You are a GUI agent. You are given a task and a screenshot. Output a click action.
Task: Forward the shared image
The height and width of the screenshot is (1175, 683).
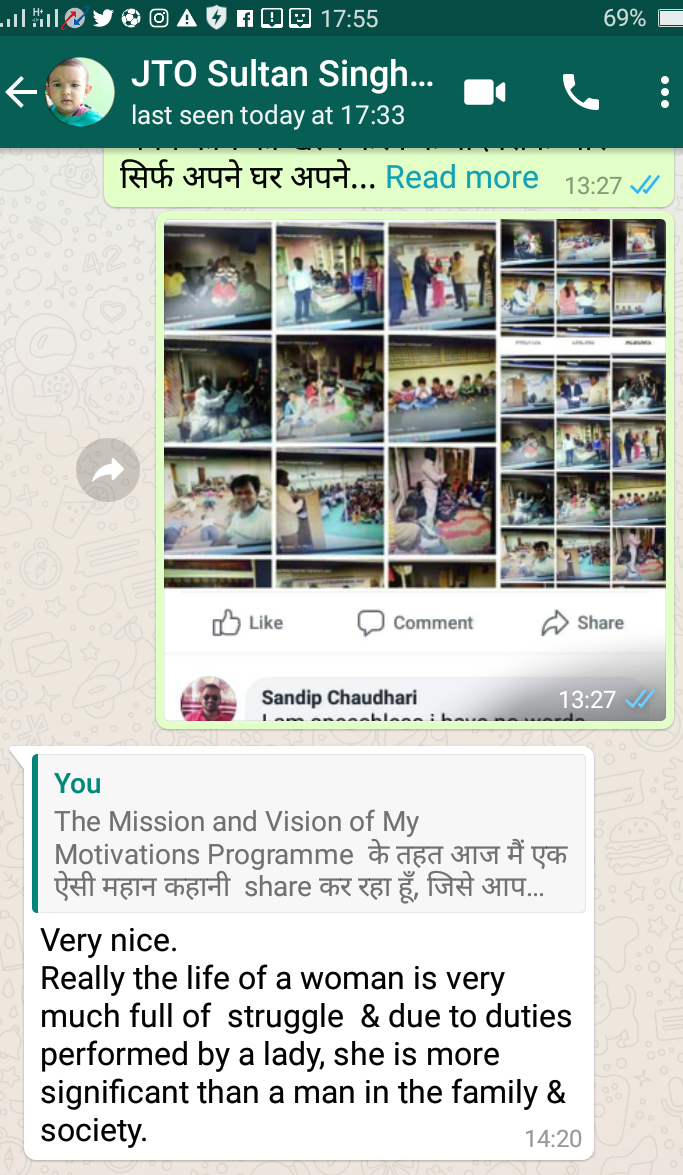tap(108, 470)
